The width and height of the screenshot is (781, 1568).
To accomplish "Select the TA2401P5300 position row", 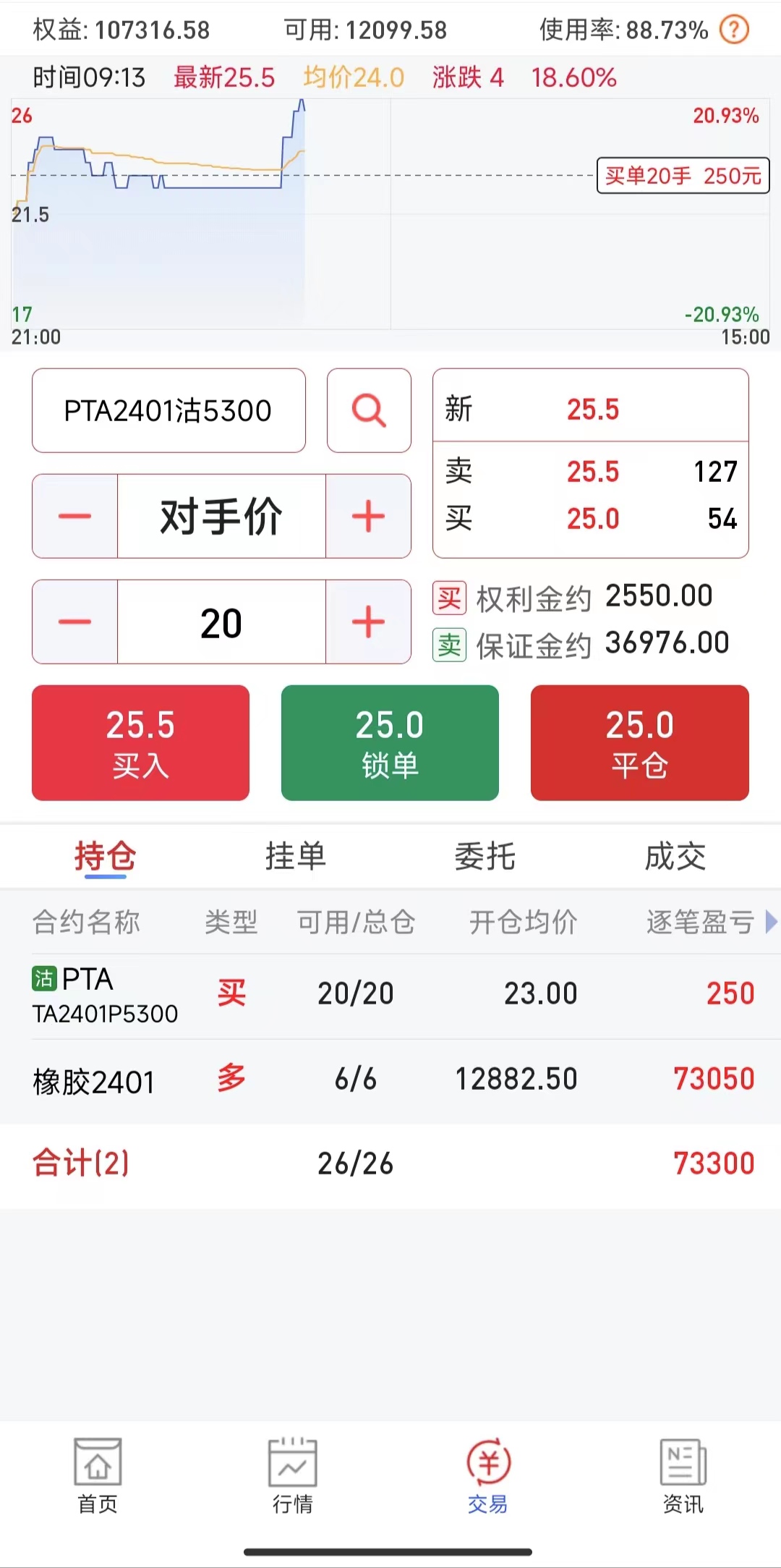I will 390,996.
